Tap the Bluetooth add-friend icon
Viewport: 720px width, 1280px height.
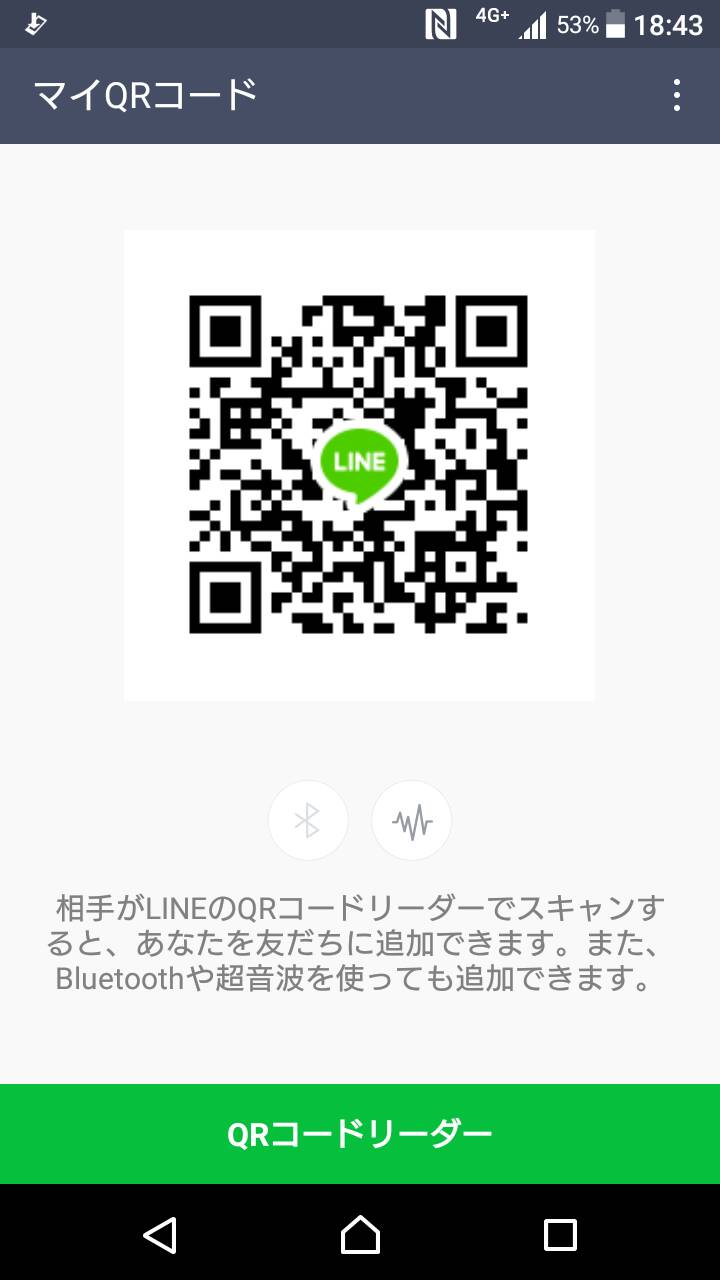pos(308,821)
